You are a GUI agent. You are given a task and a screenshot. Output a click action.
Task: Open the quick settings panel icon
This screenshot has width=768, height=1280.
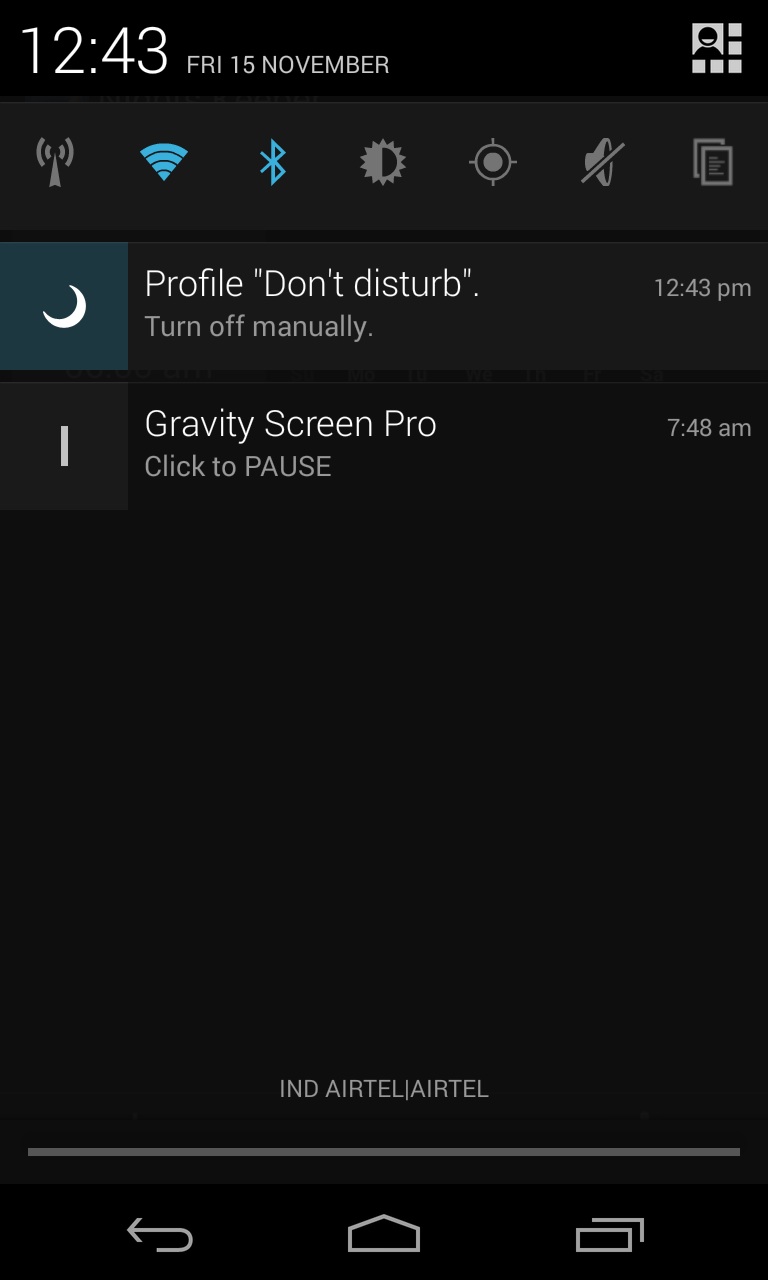[717, 48]
